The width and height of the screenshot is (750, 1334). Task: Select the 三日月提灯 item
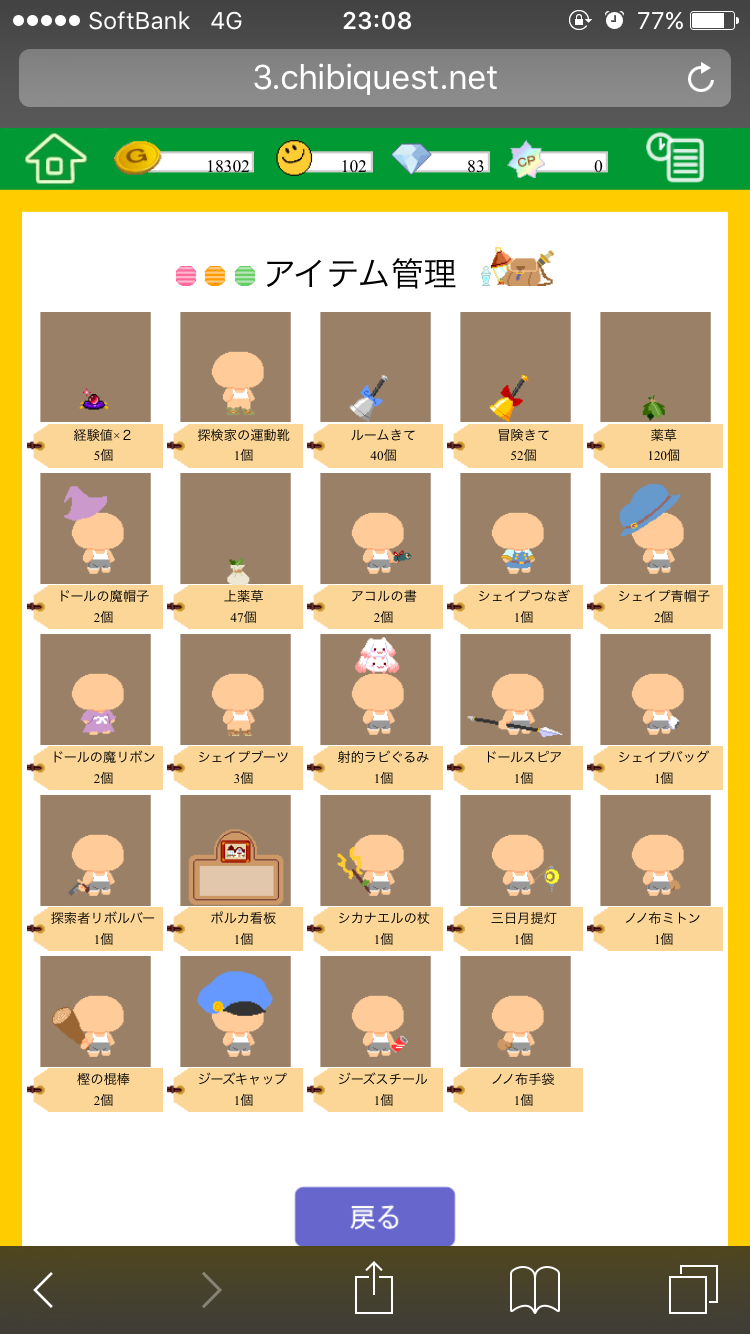pos(516,850)
